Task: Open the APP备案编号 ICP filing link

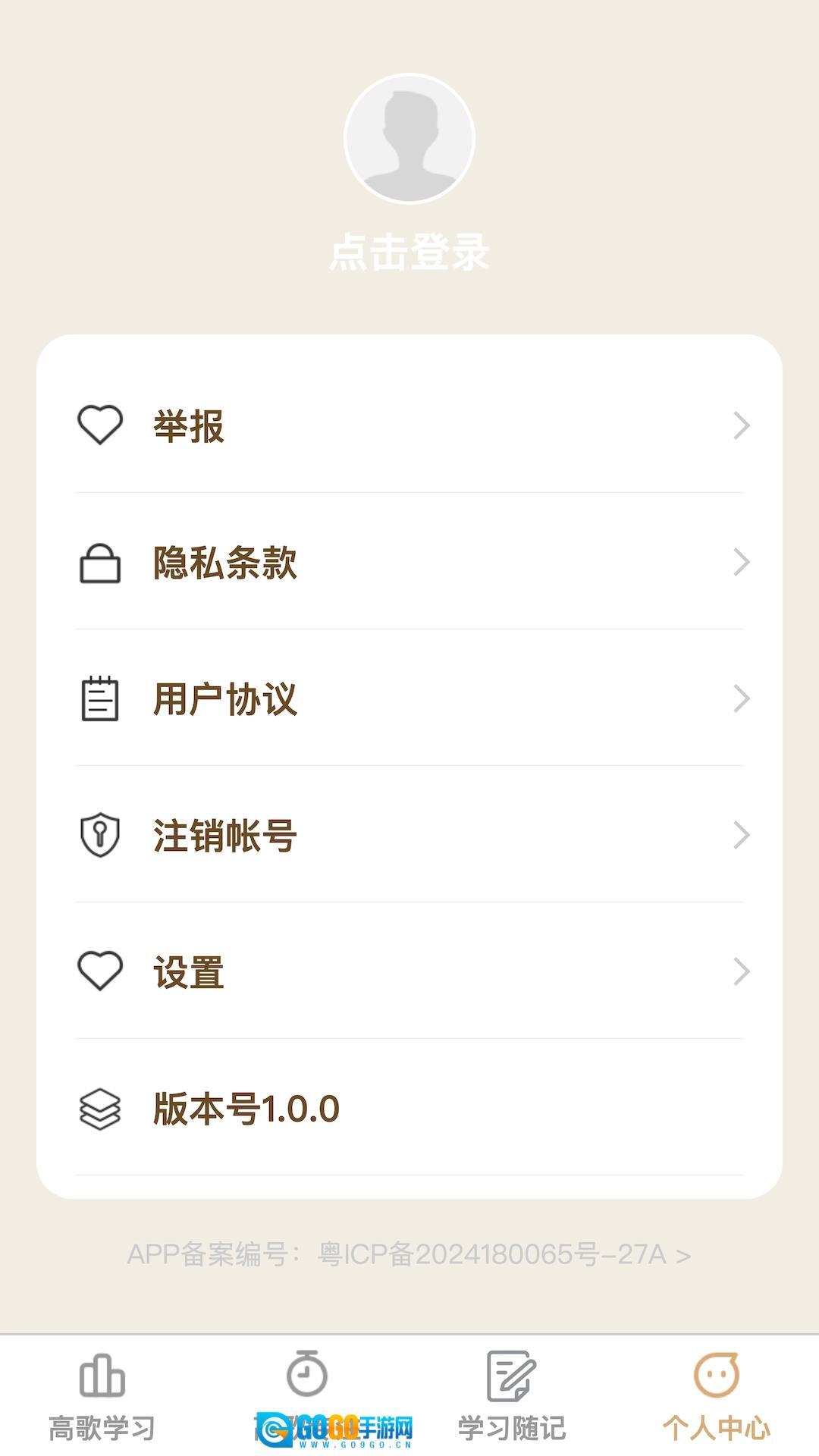Action: [409, 1255]
